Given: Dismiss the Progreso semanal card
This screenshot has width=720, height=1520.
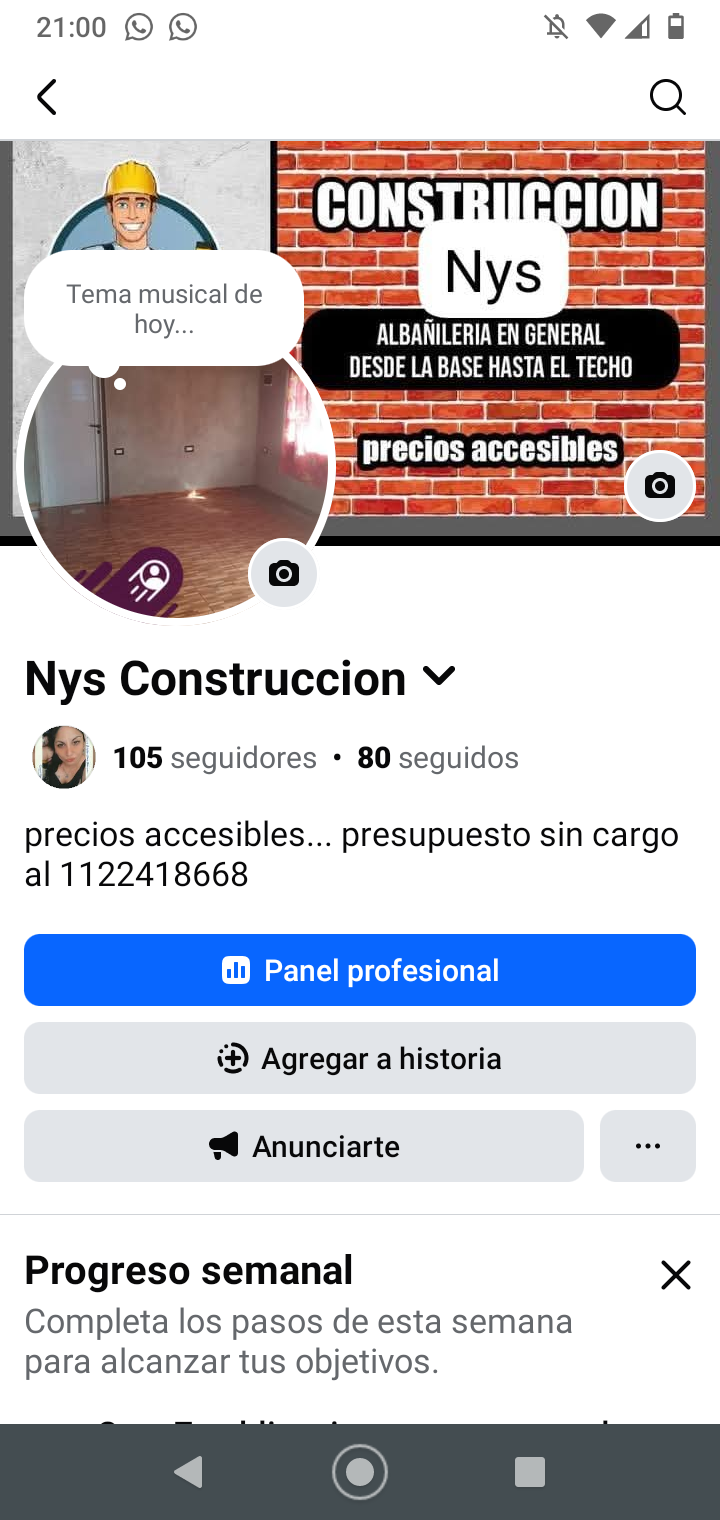Looking at the screenshot, I should pos(676,1275).
